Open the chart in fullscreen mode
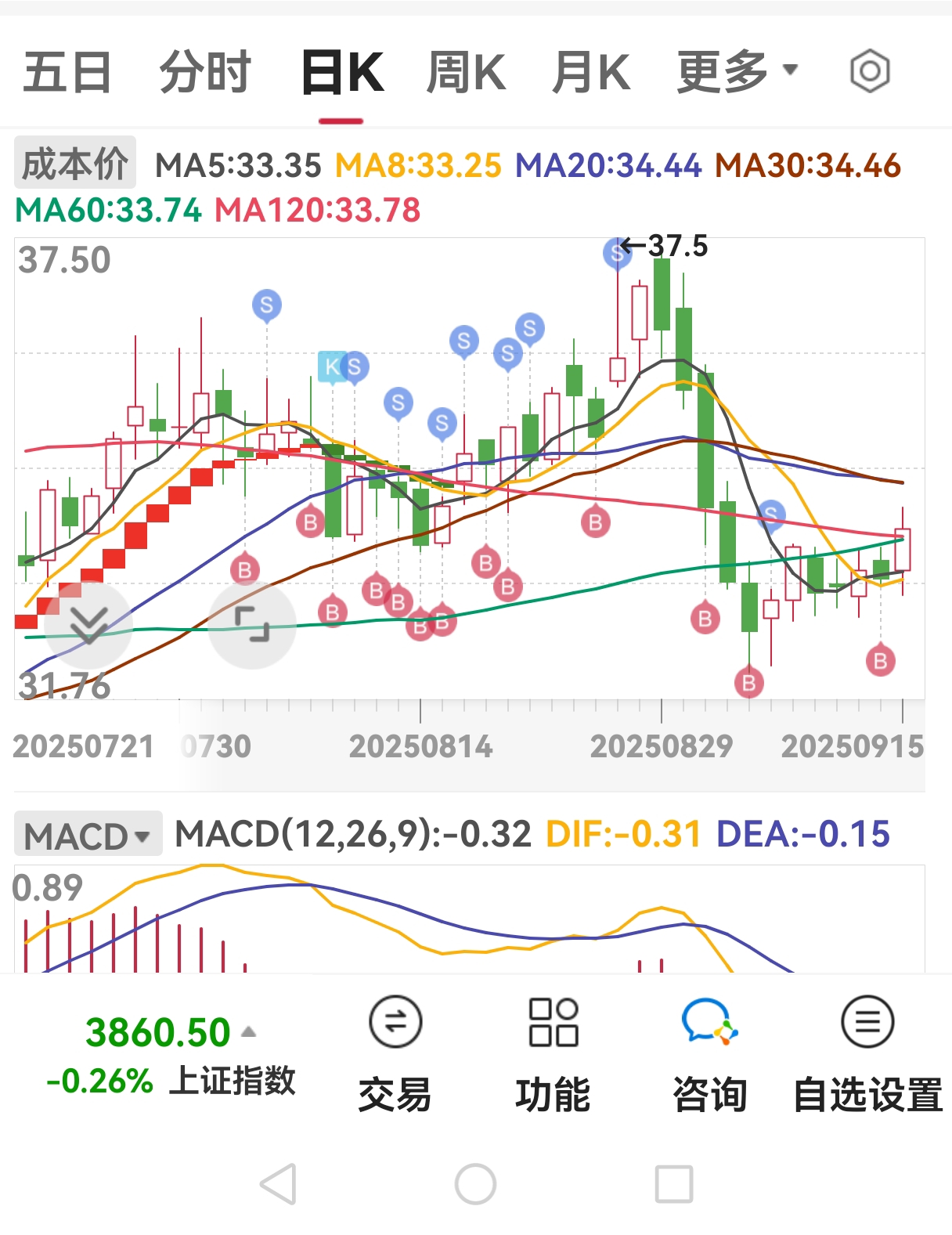Image resolution: width=952 pixels, height=1235 pixels. pos(252,624)
